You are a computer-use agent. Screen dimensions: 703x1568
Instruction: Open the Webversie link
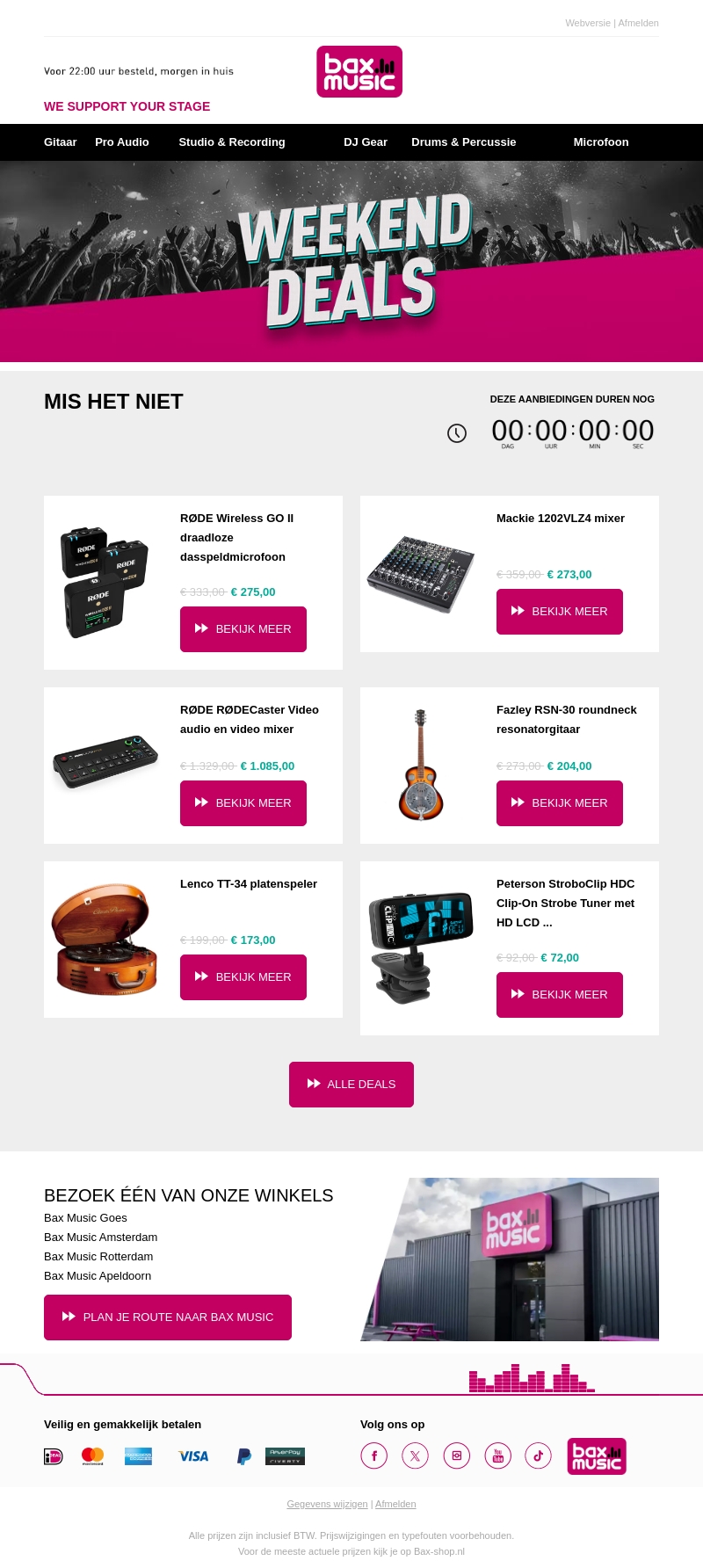(587, 23)
